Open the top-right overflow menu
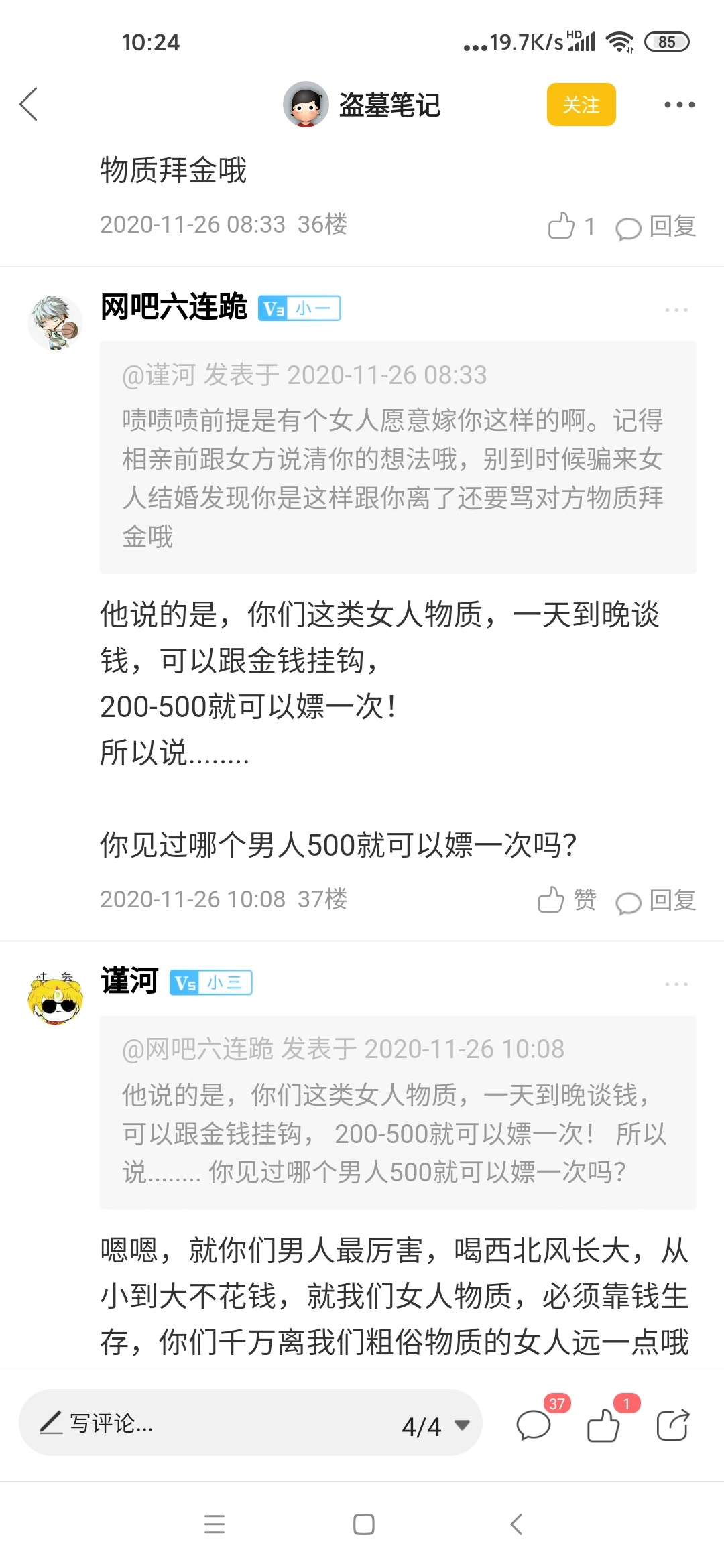The height and width of the screenshot is (1568, 724). (678, 105)
